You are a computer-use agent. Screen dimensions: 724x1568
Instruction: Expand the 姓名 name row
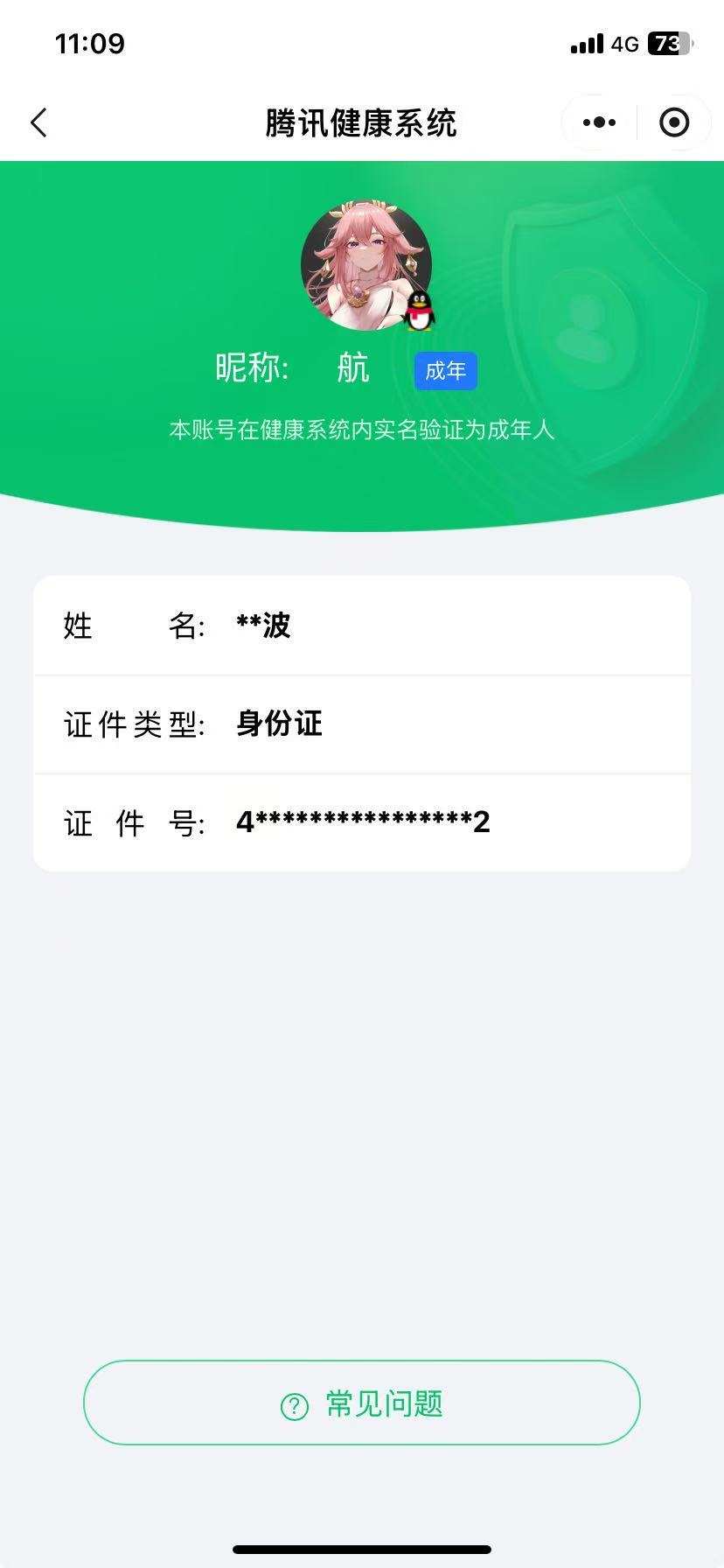click(362, 626)
